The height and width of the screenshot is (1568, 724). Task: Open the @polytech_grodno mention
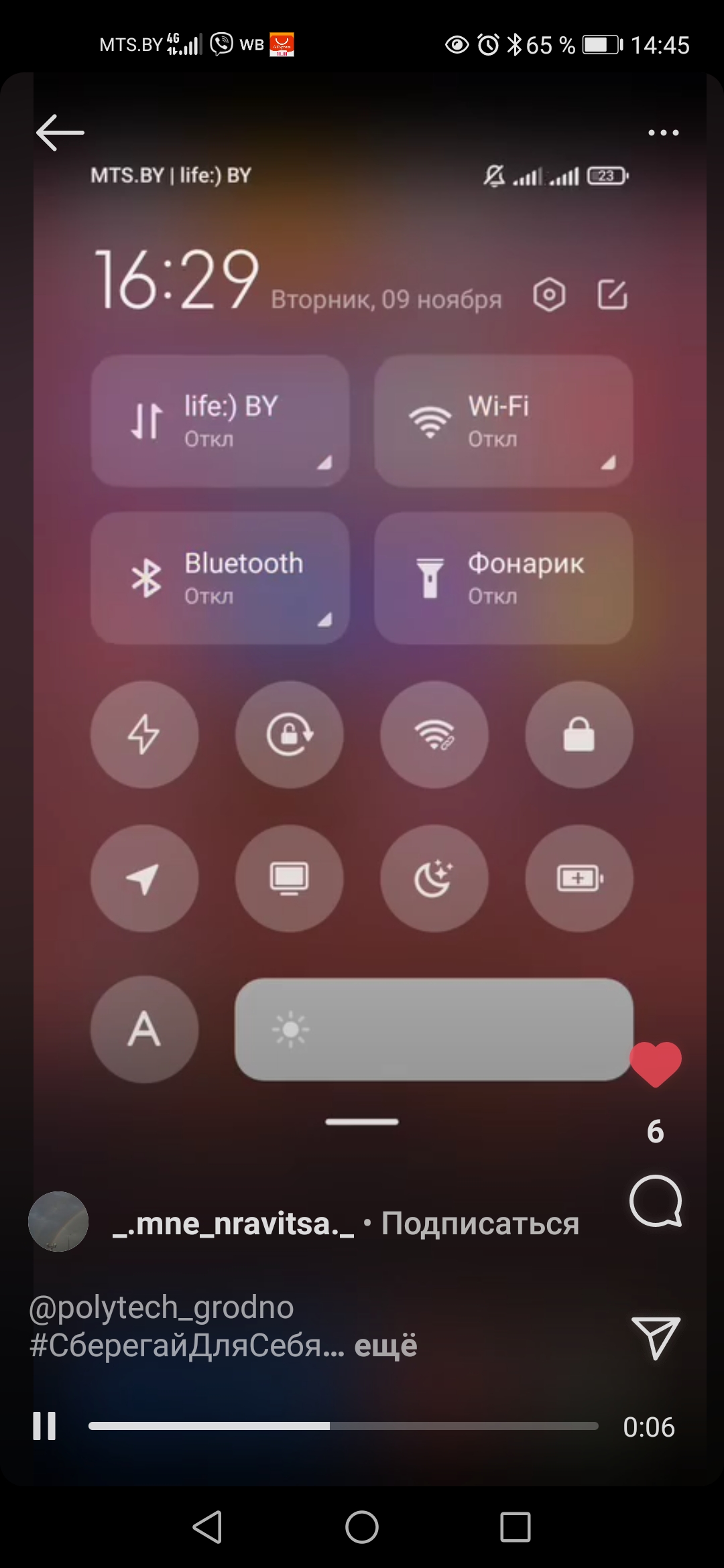click(x=161, y=1307)
